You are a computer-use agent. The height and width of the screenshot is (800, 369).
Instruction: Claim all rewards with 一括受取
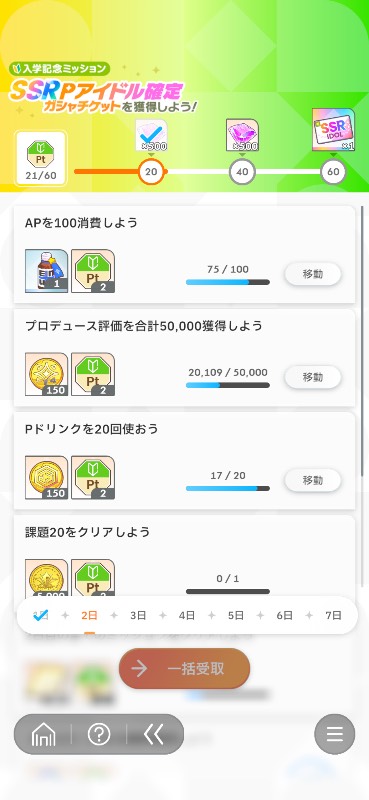coord(184,668)
